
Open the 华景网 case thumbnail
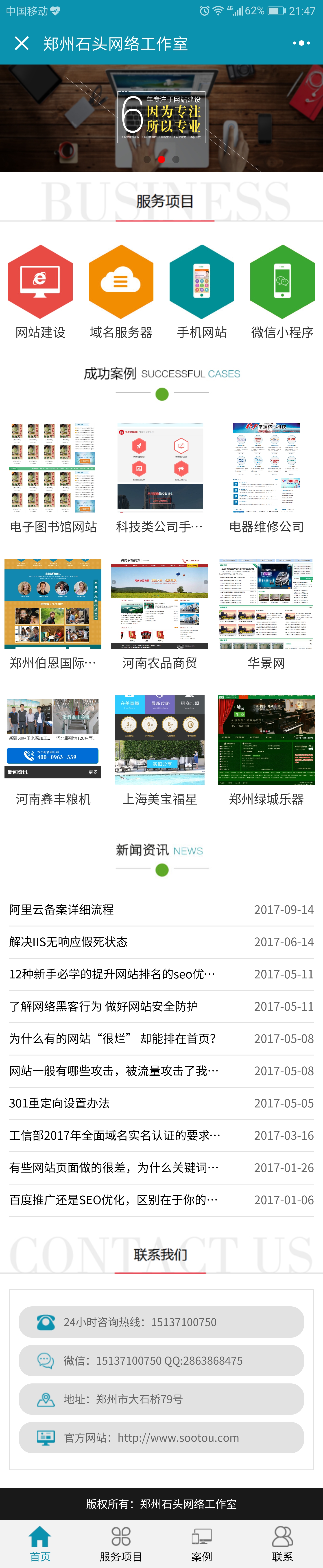tap(266, 604)
